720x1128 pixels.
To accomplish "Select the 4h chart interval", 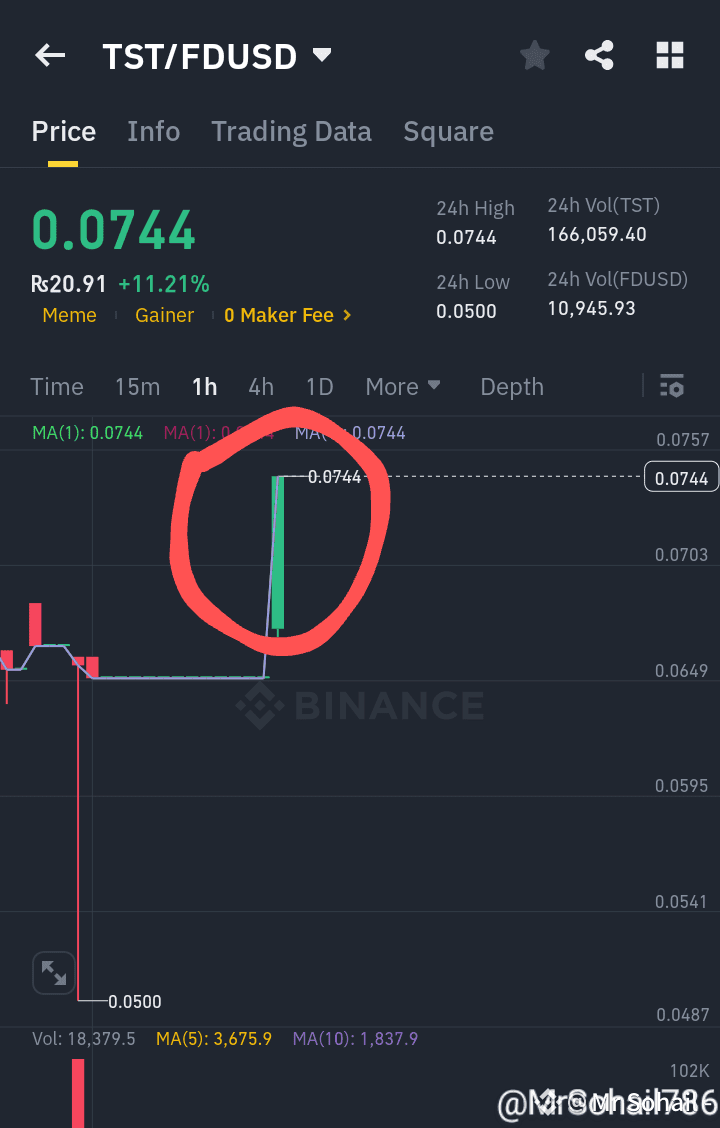I will point(261,387).
